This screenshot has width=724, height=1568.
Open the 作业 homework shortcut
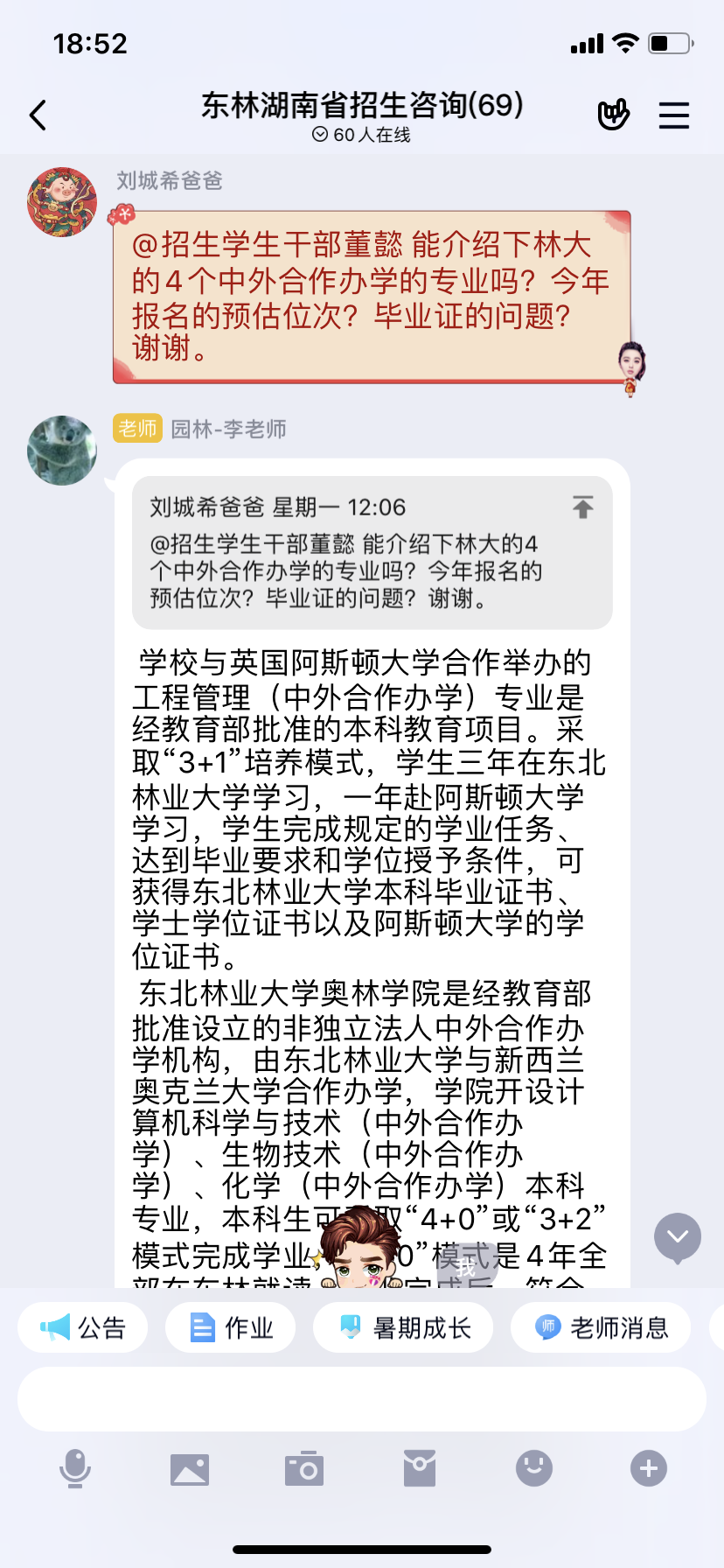(231, 1327)
